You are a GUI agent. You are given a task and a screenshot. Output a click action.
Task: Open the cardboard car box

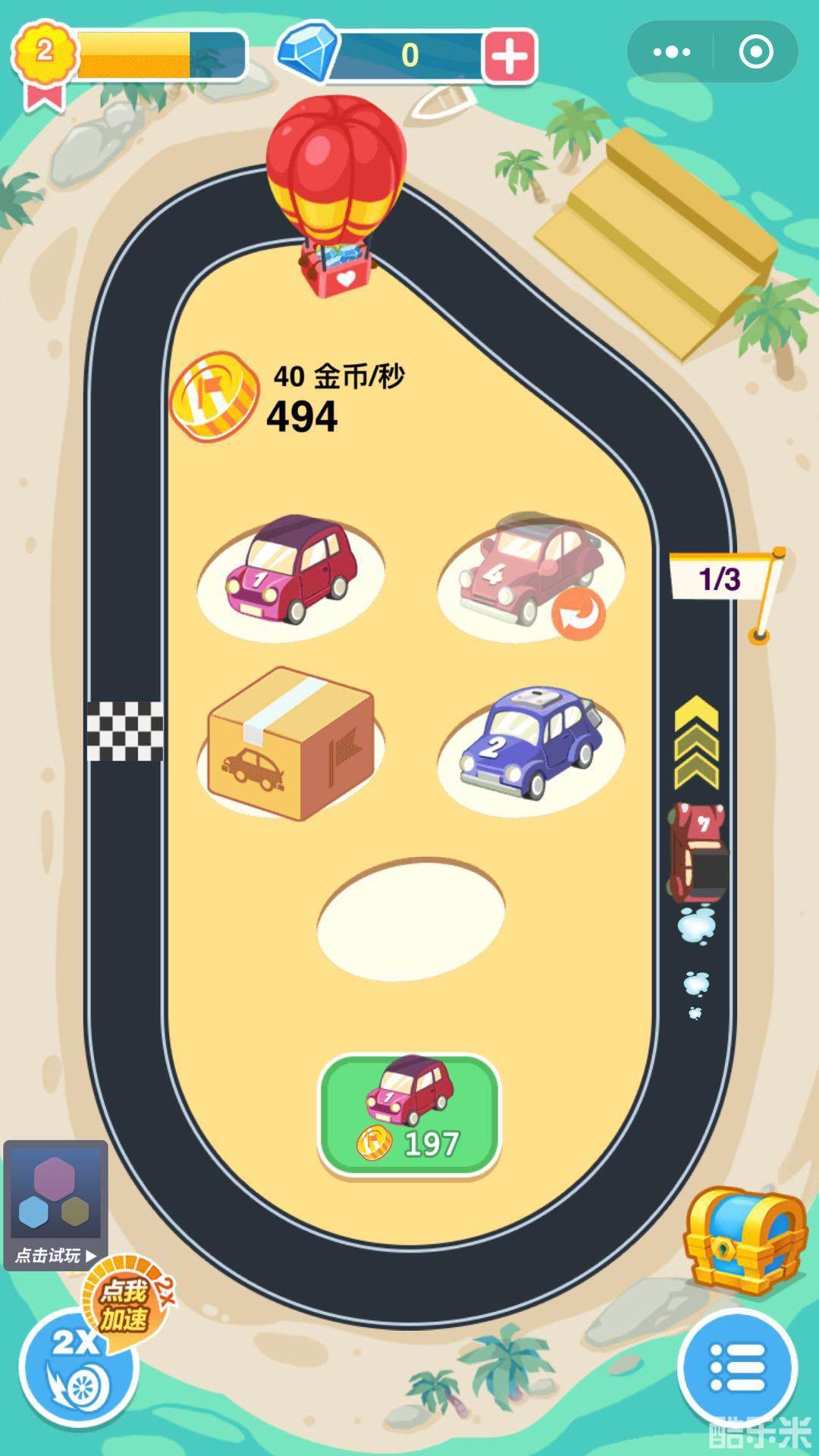point(291,745)
